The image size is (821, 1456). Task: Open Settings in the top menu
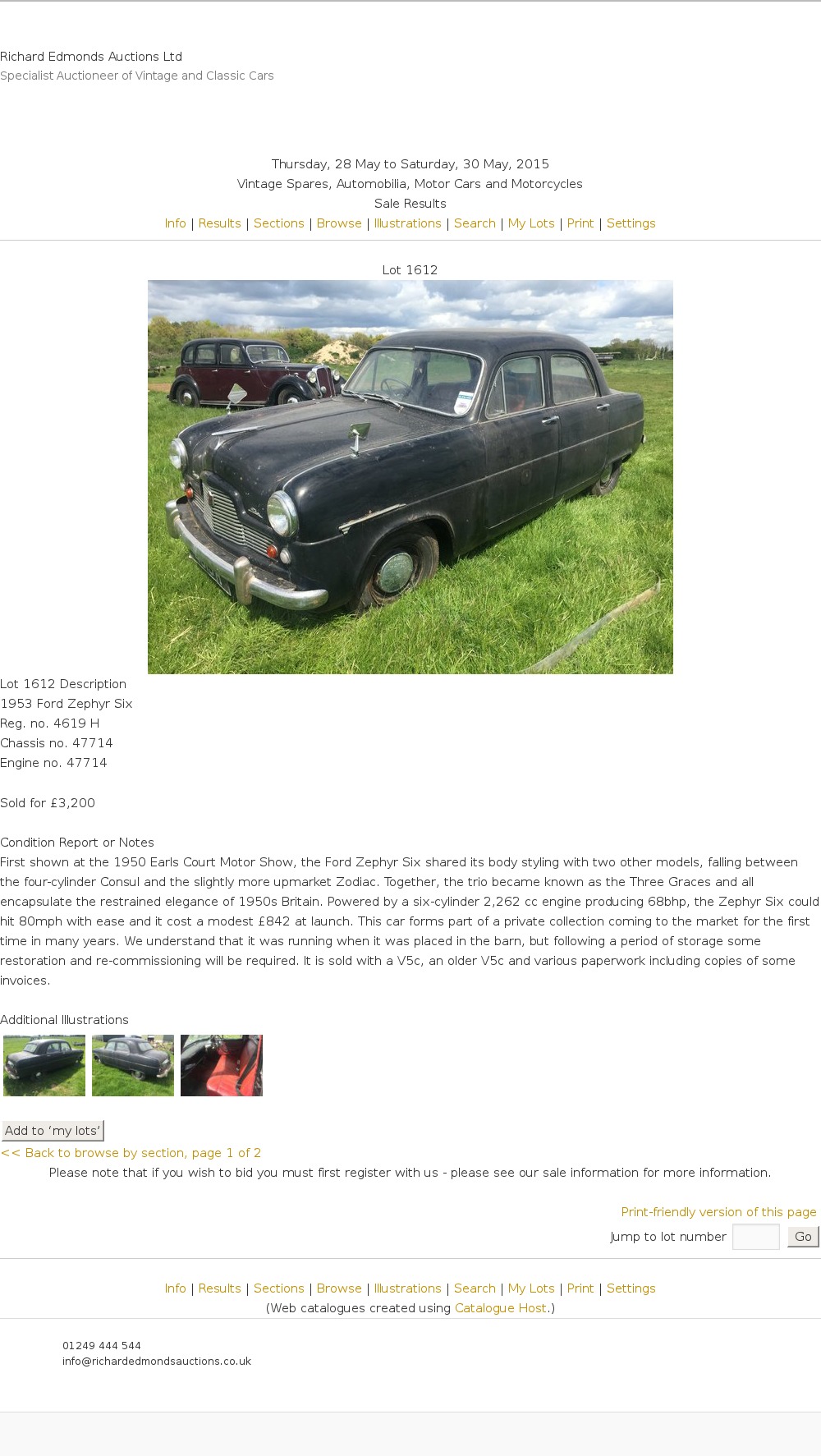pyautogui.click(x=631, y=223)
